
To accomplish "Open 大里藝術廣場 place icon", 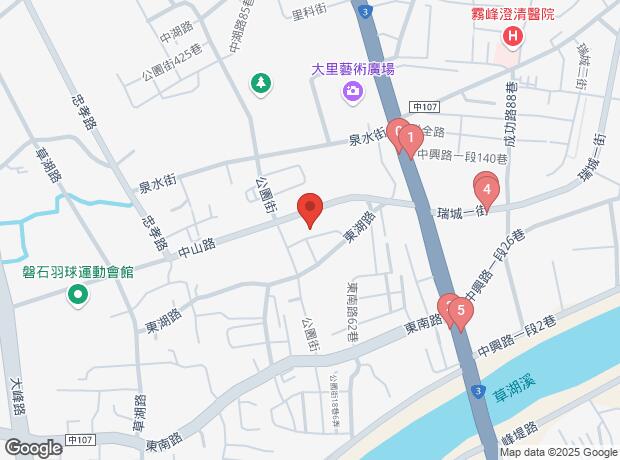I will click(x=352, y=92).
